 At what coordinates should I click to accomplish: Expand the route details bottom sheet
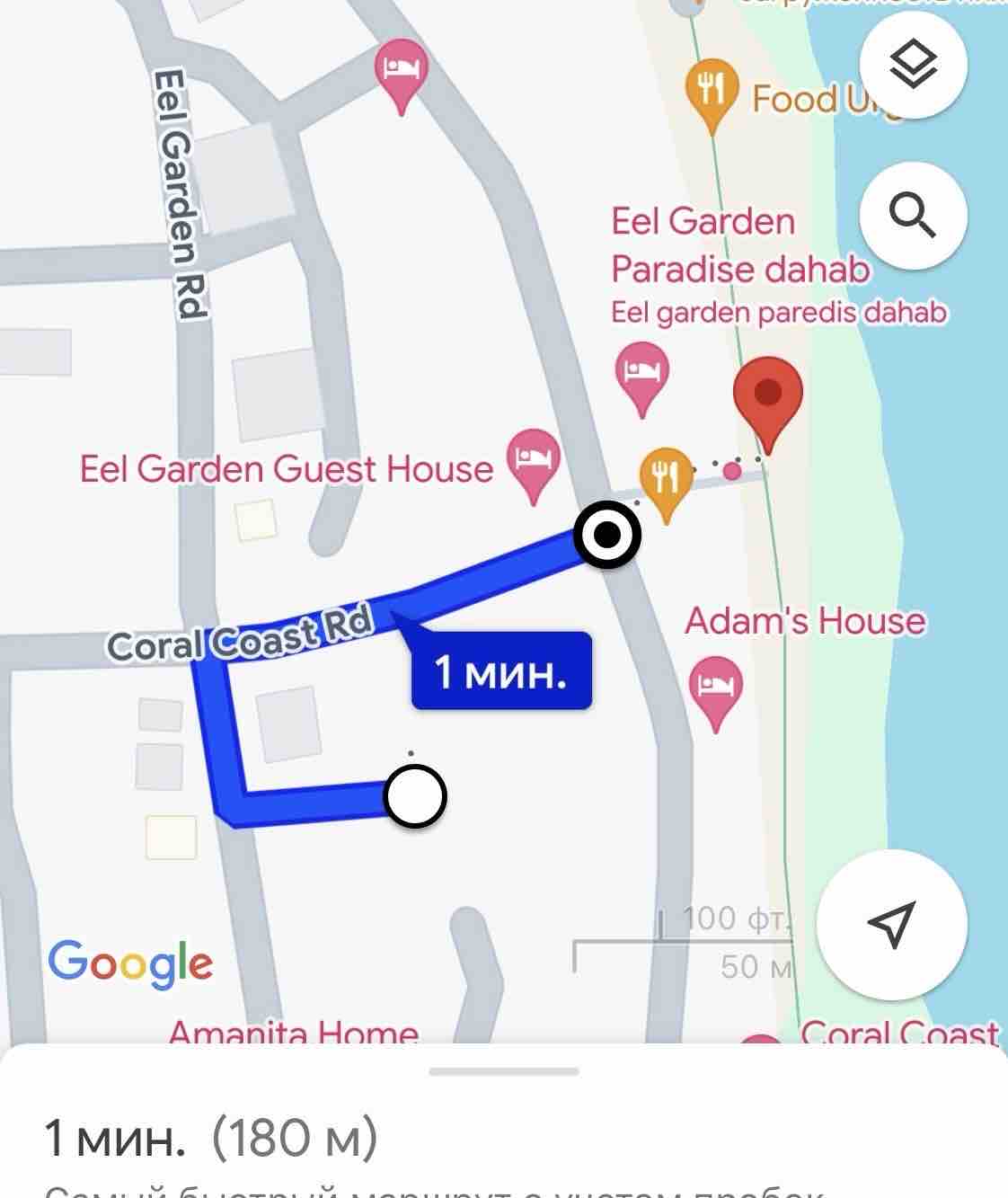tap(503, 1071)
